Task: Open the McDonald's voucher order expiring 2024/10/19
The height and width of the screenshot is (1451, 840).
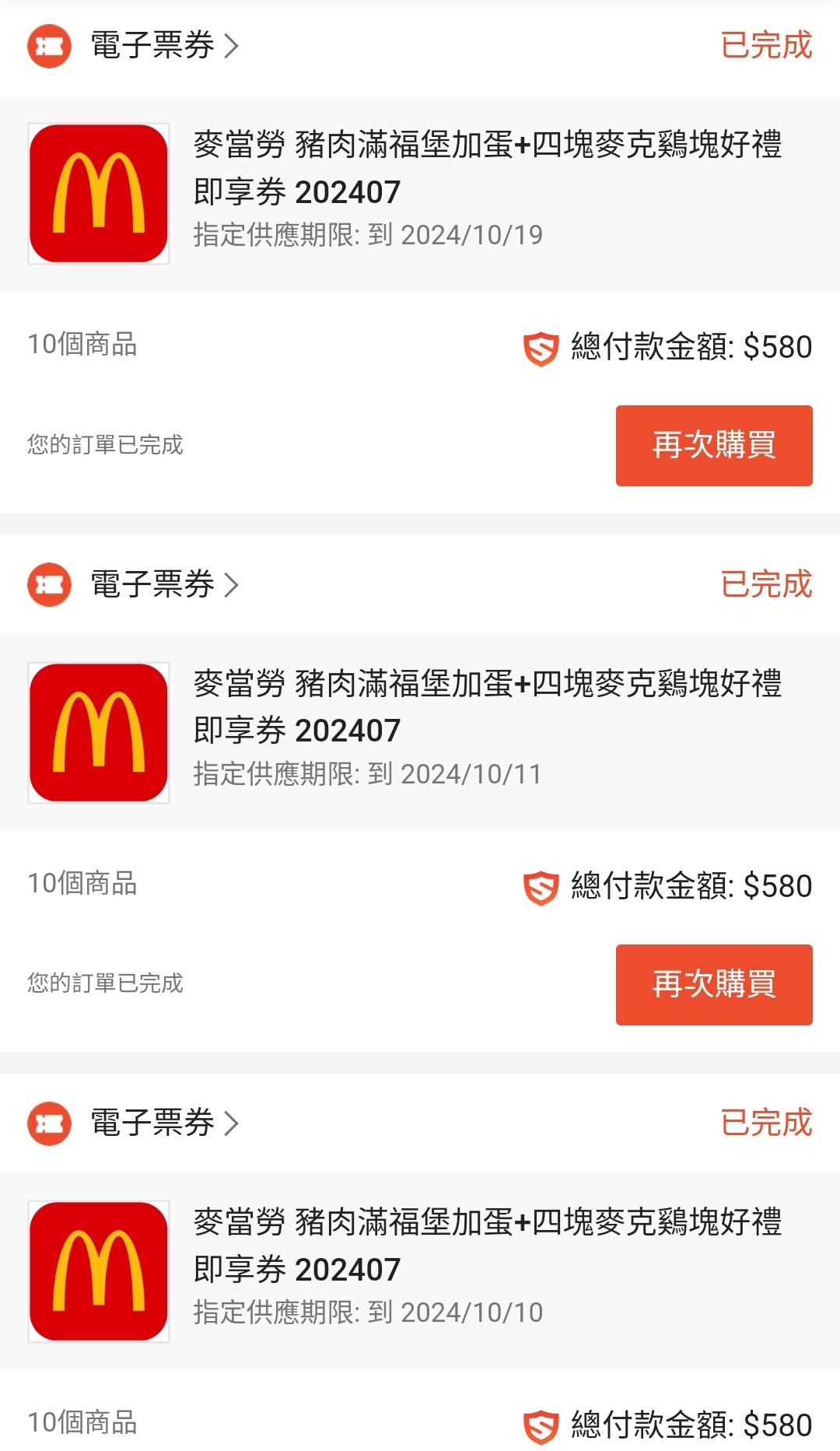Action: [420, 195]
